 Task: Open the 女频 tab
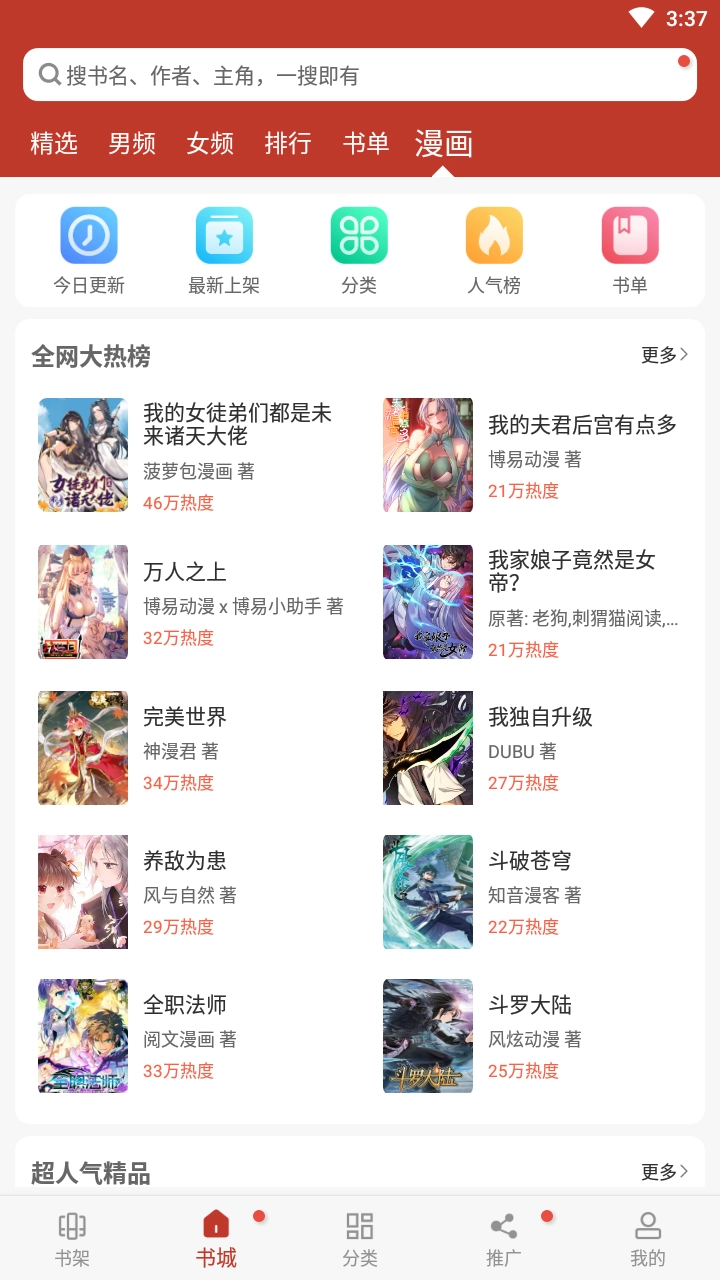coord(210,143)
